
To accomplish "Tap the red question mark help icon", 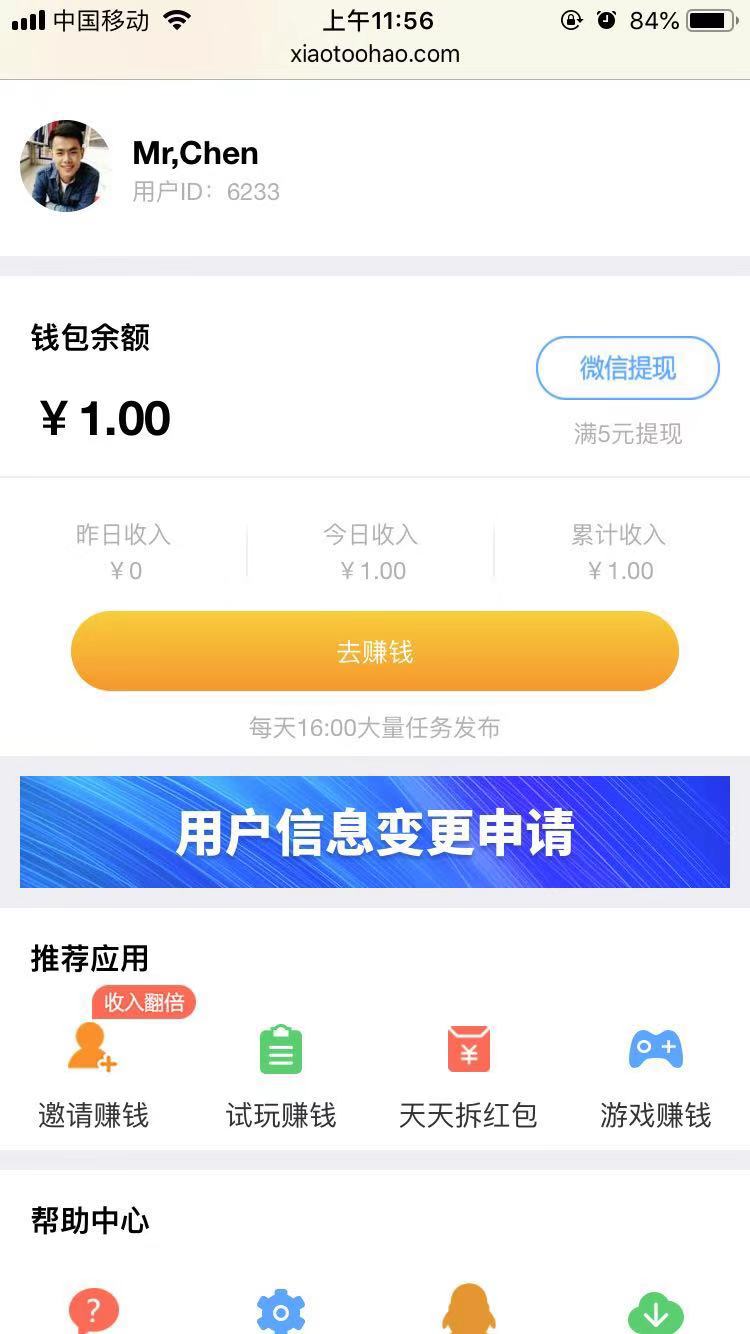I will (x=94, y=1310).
